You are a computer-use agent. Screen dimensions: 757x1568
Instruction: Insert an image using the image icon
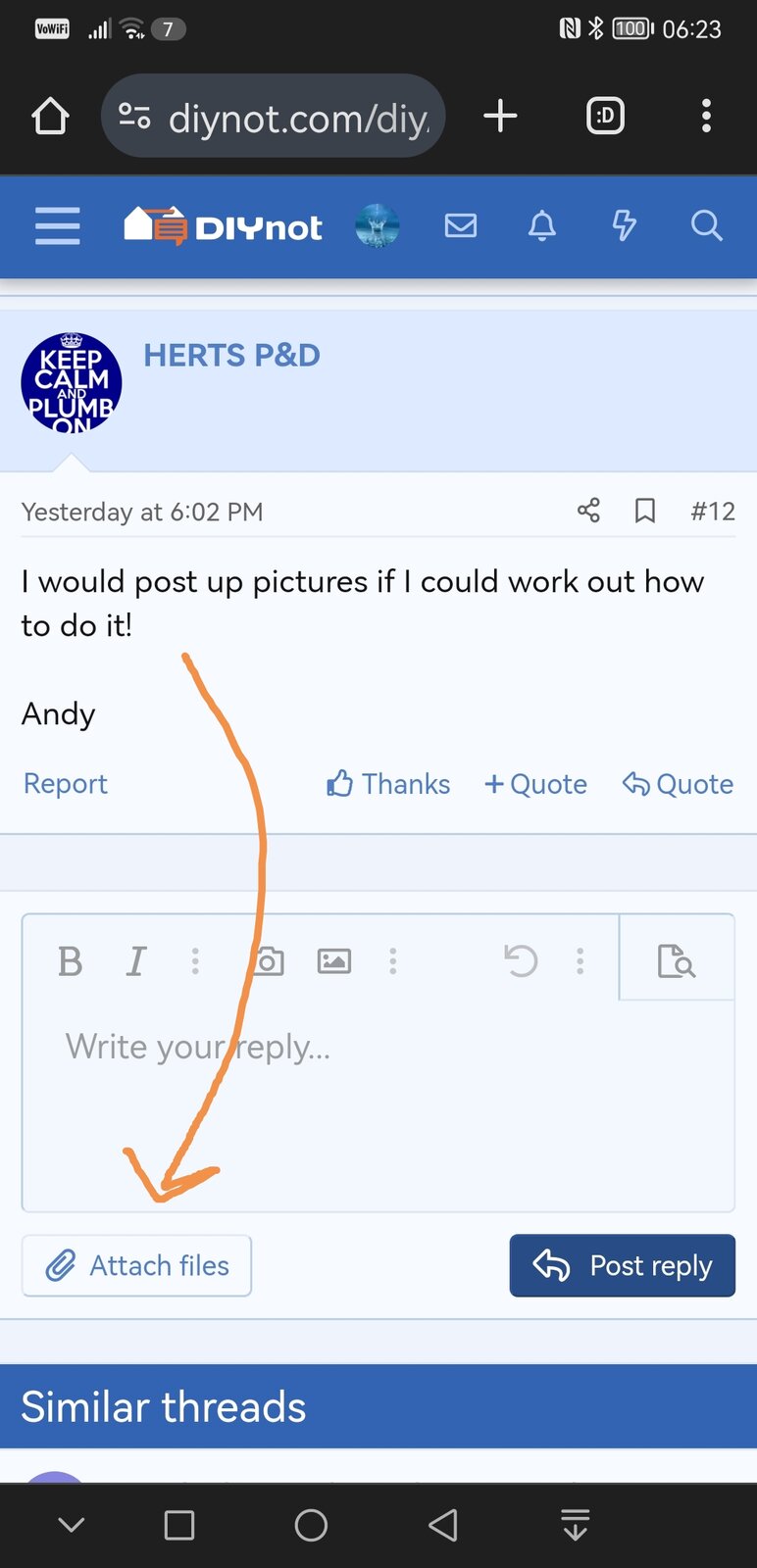click(333, 960)
